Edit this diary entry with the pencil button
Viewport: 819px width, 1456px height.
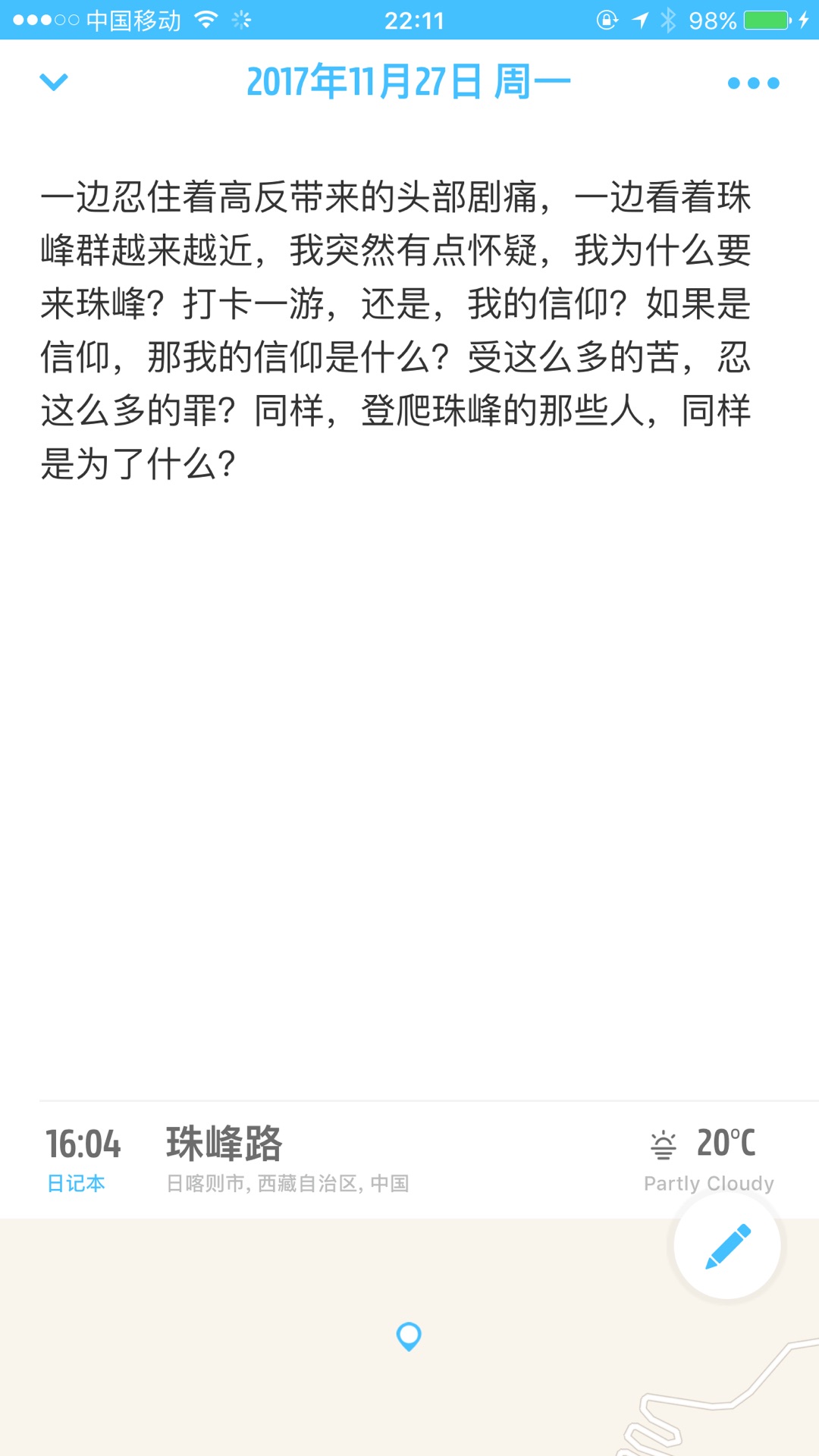[x=727, y=1246]
